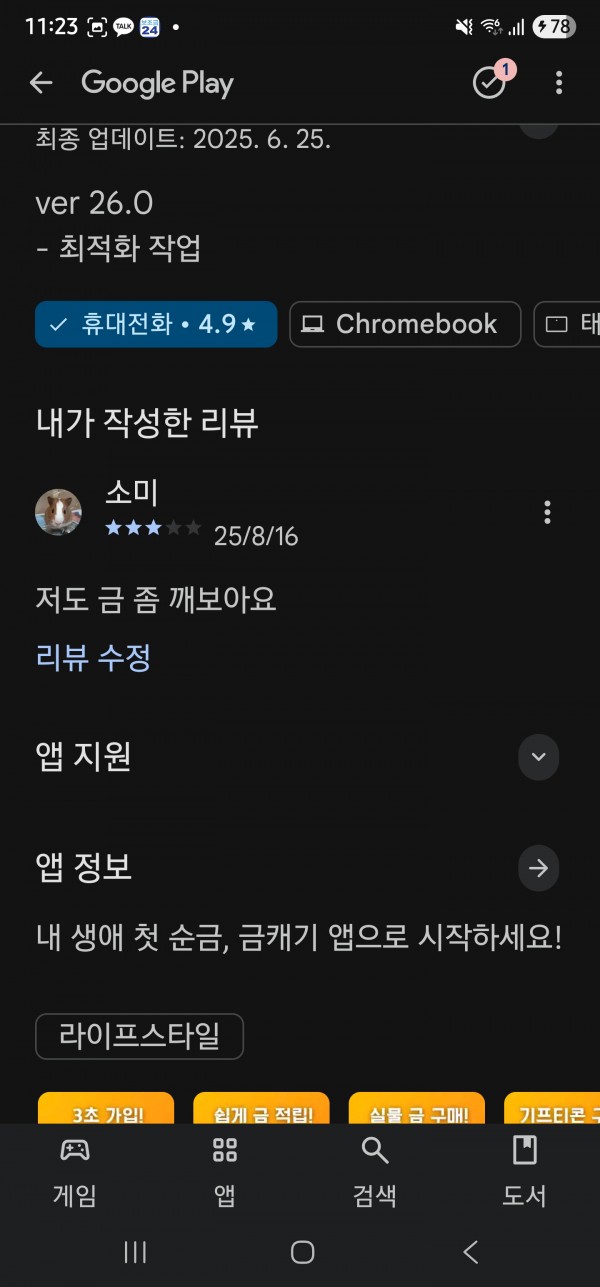
Task: Open the downloads checkmark icon with badge
Action: (490, 82)
